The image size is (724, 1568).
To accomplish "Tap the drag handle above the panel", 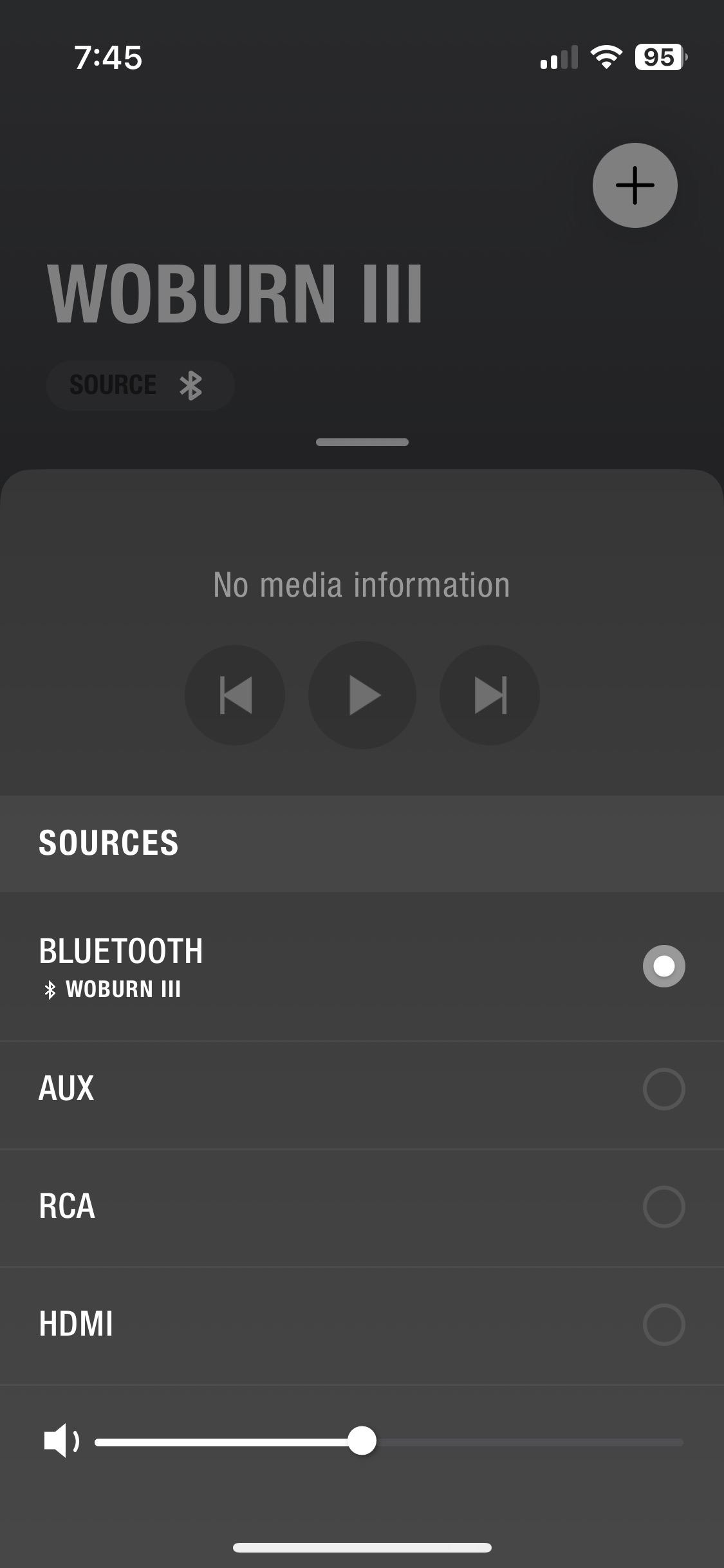I will pos(362,442).
